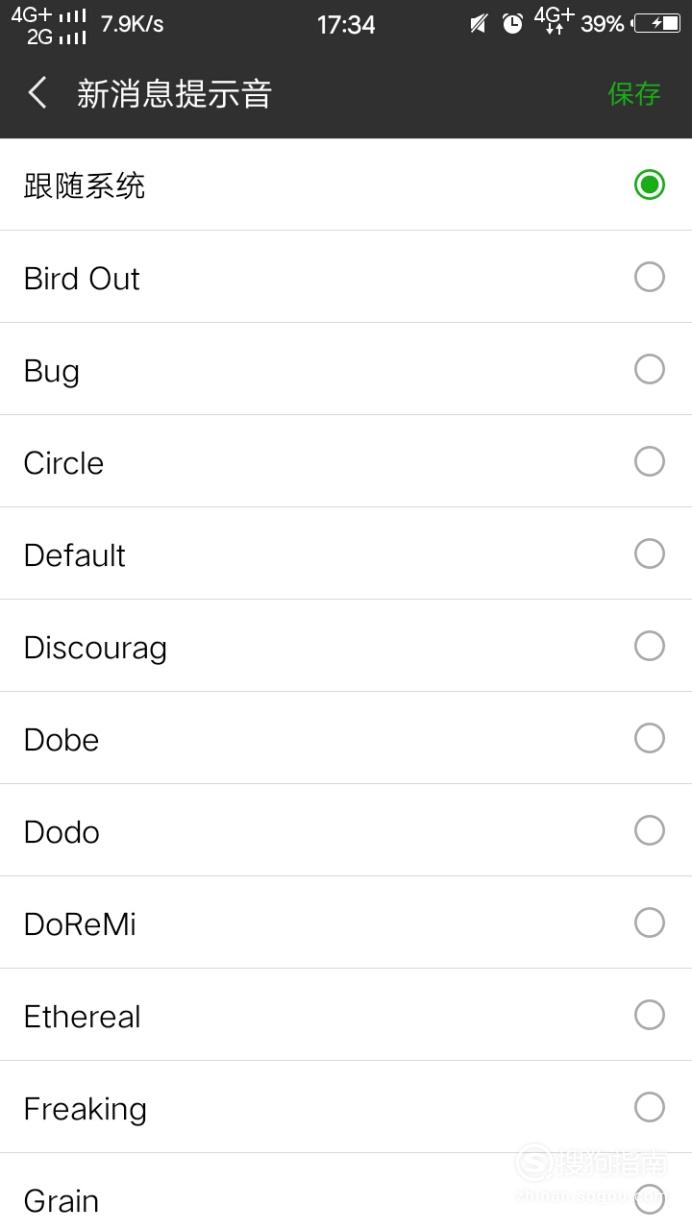Pick the Circle tone

[346, 461]
